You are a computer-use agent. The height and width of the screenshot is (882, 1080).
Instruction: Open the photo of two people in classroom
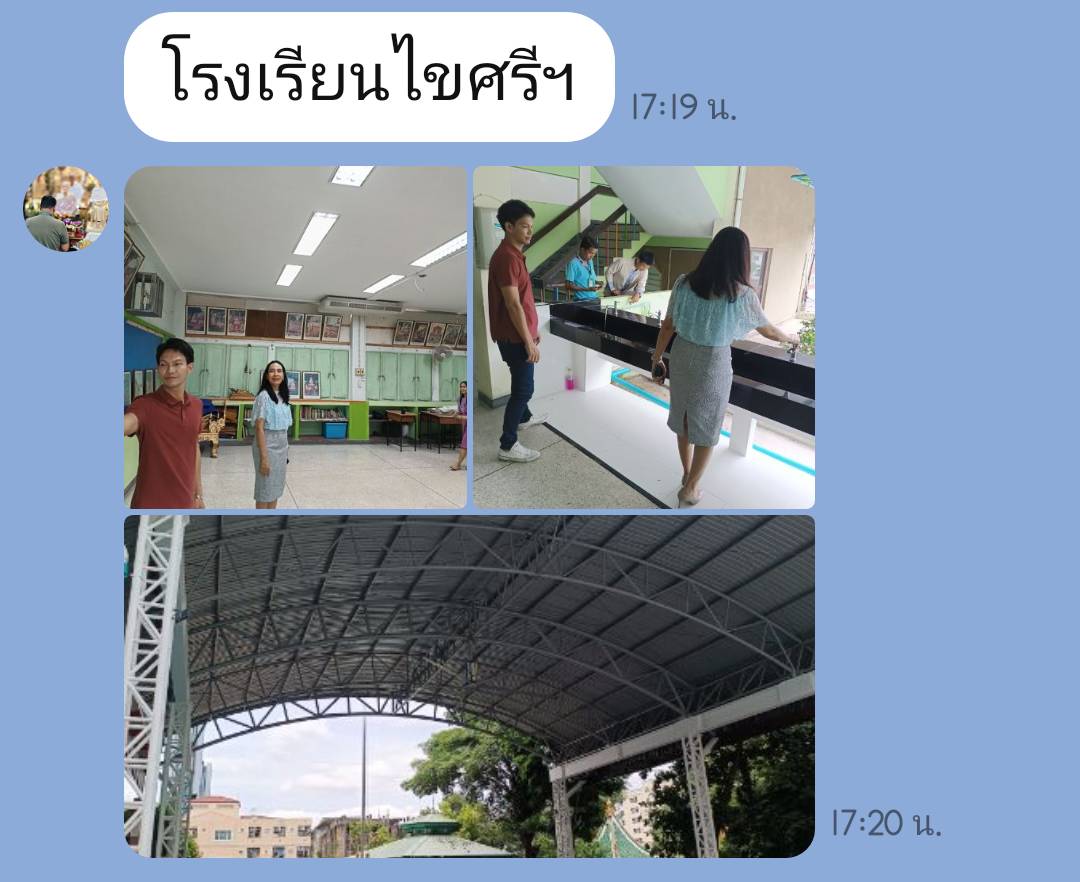295,338
